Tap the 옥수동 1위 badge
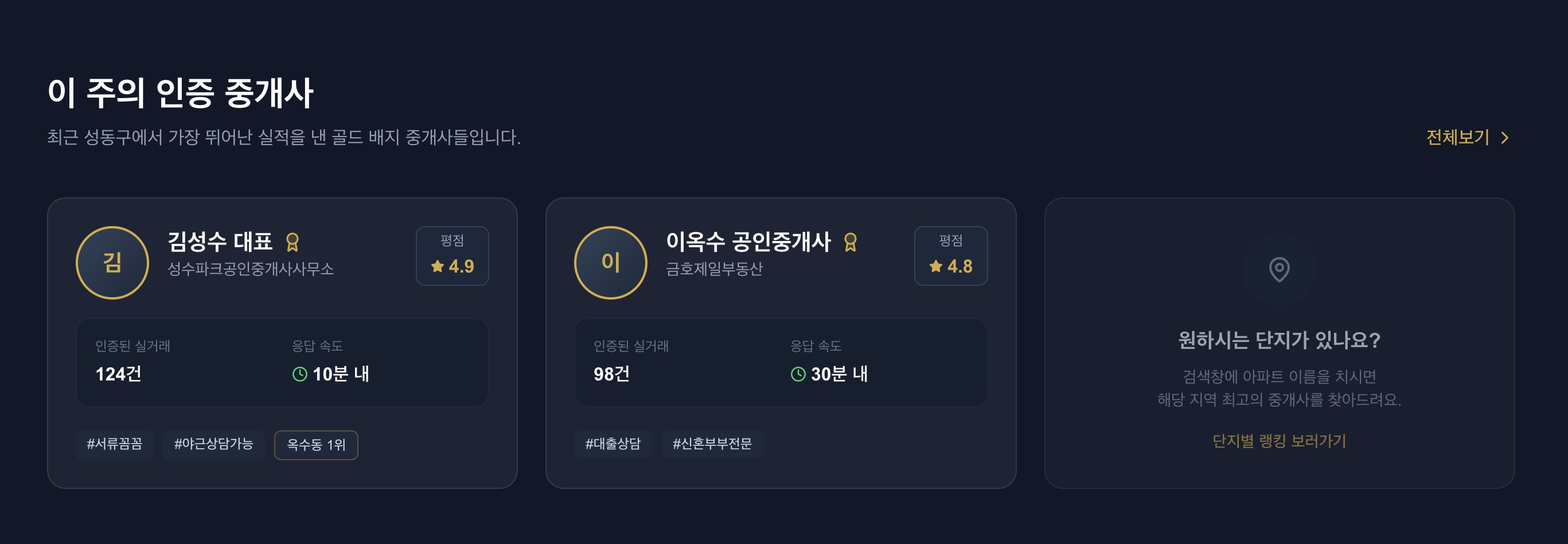This screenshot has height=544, width=1568. point(316,445)
